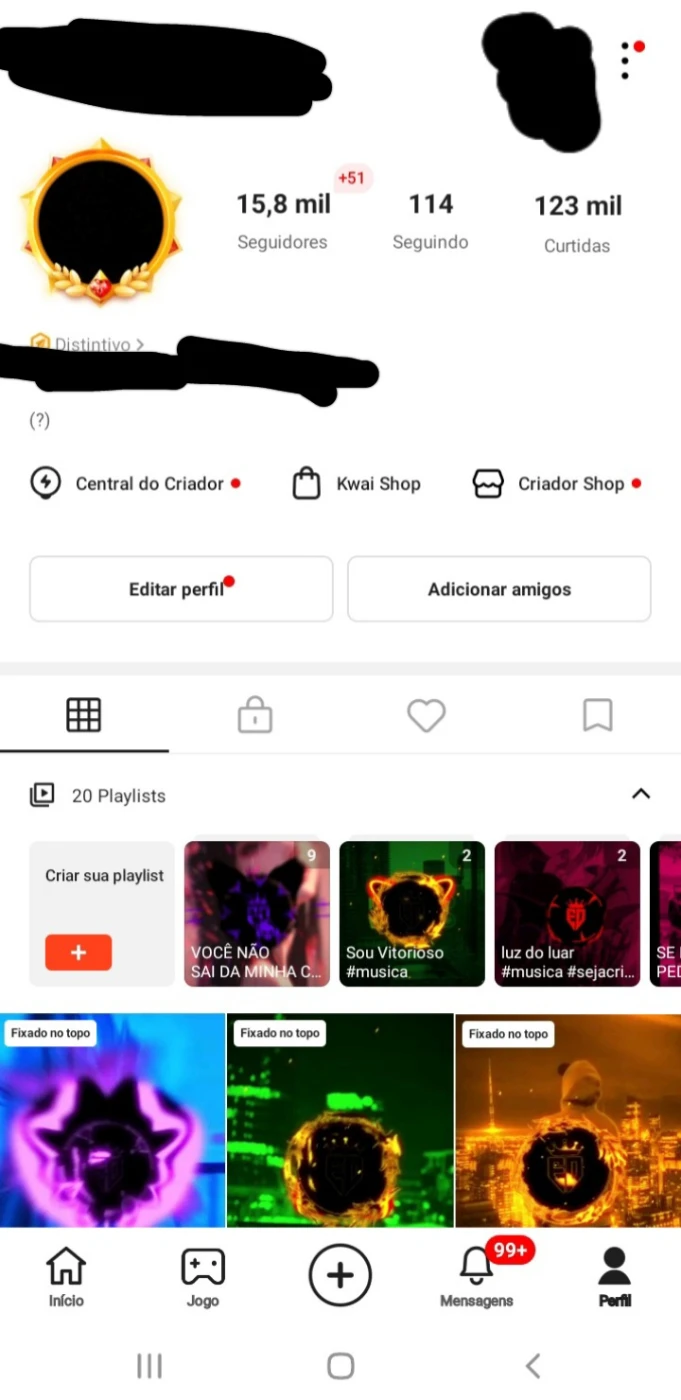The width and height of the screenshot is (681, 1400).
Task: Collapse the 20 Playlists section
Action: (x=641, y=794)
